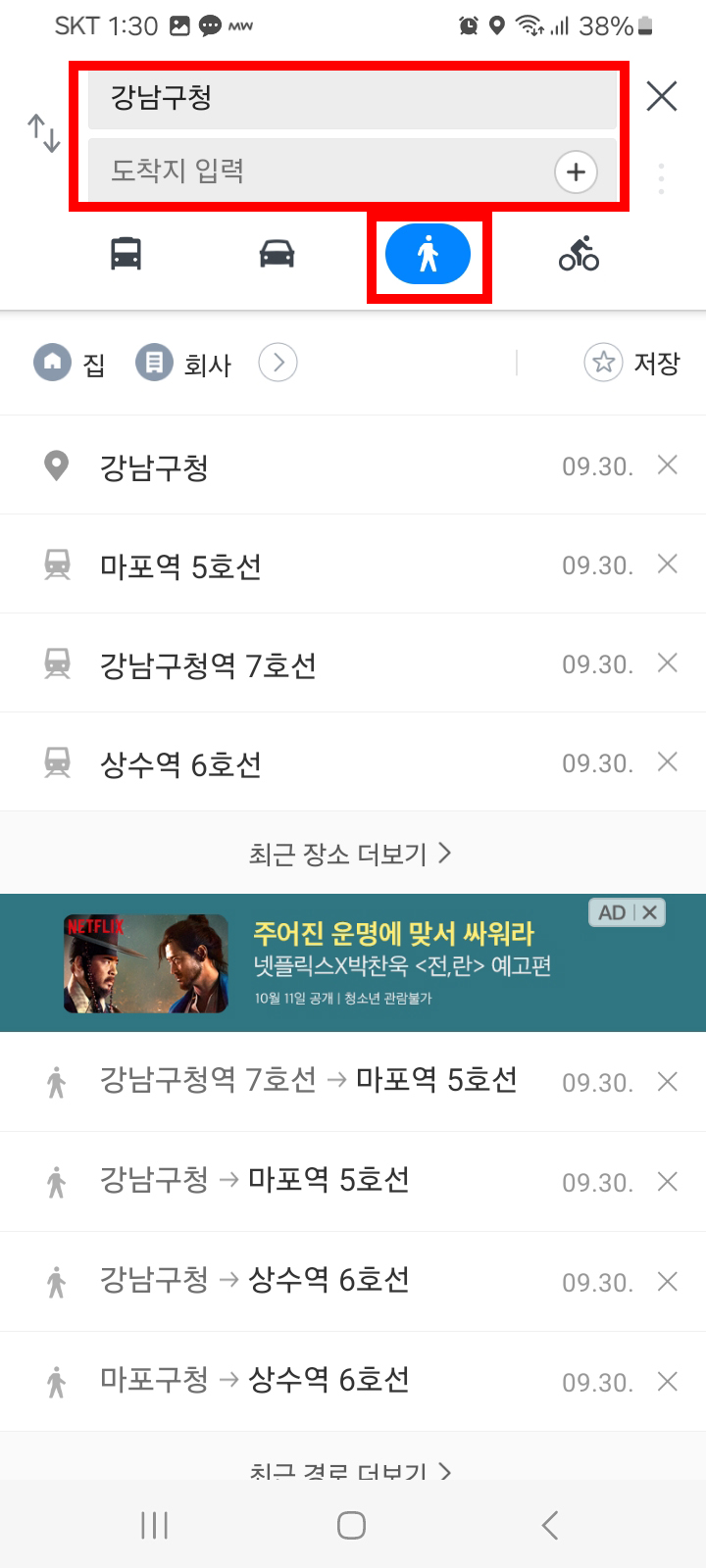Select the 강남구청 → 마포역 5호선 route

(x=255, y=1181)
